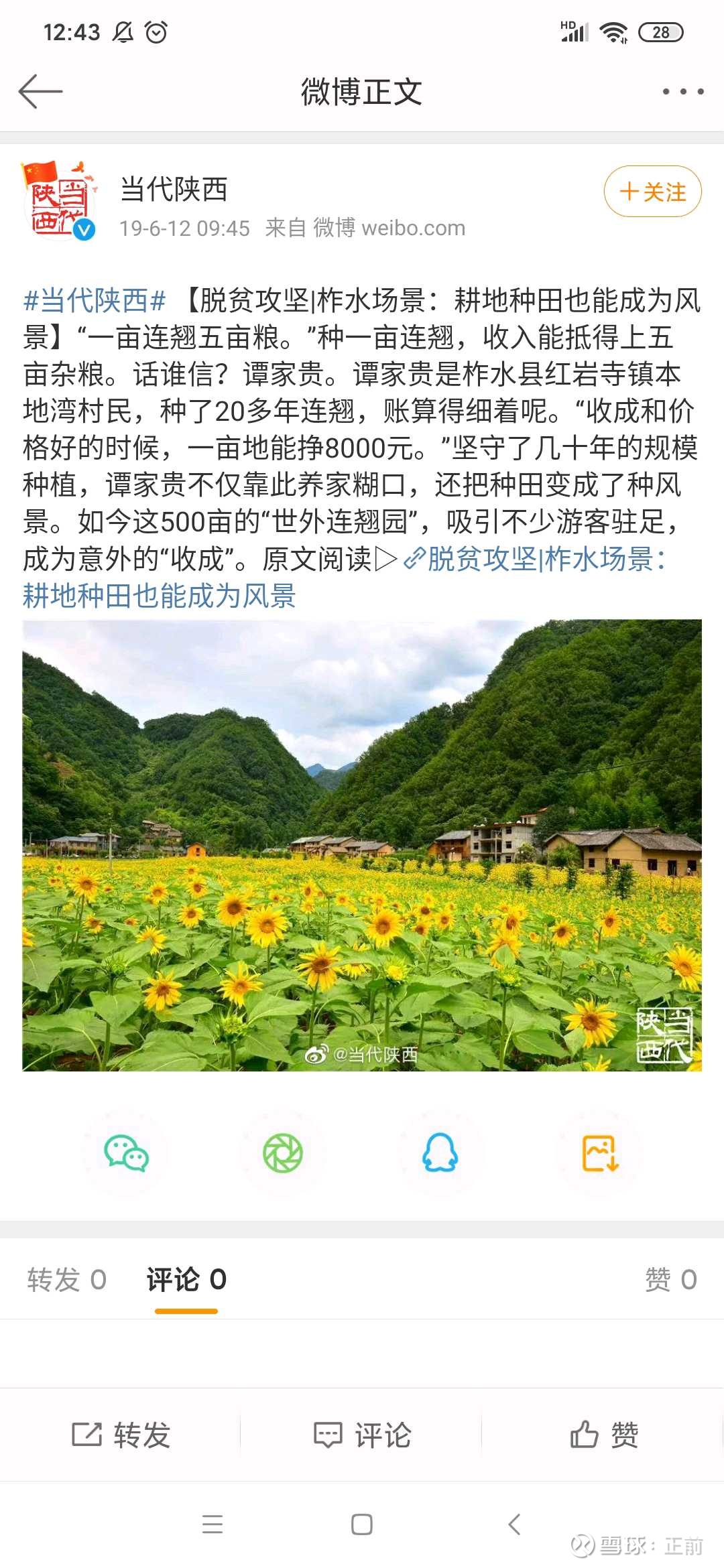Go back using the top-left arrow
The width and height of the screenshot is (724, 1568).
[40, 91]
